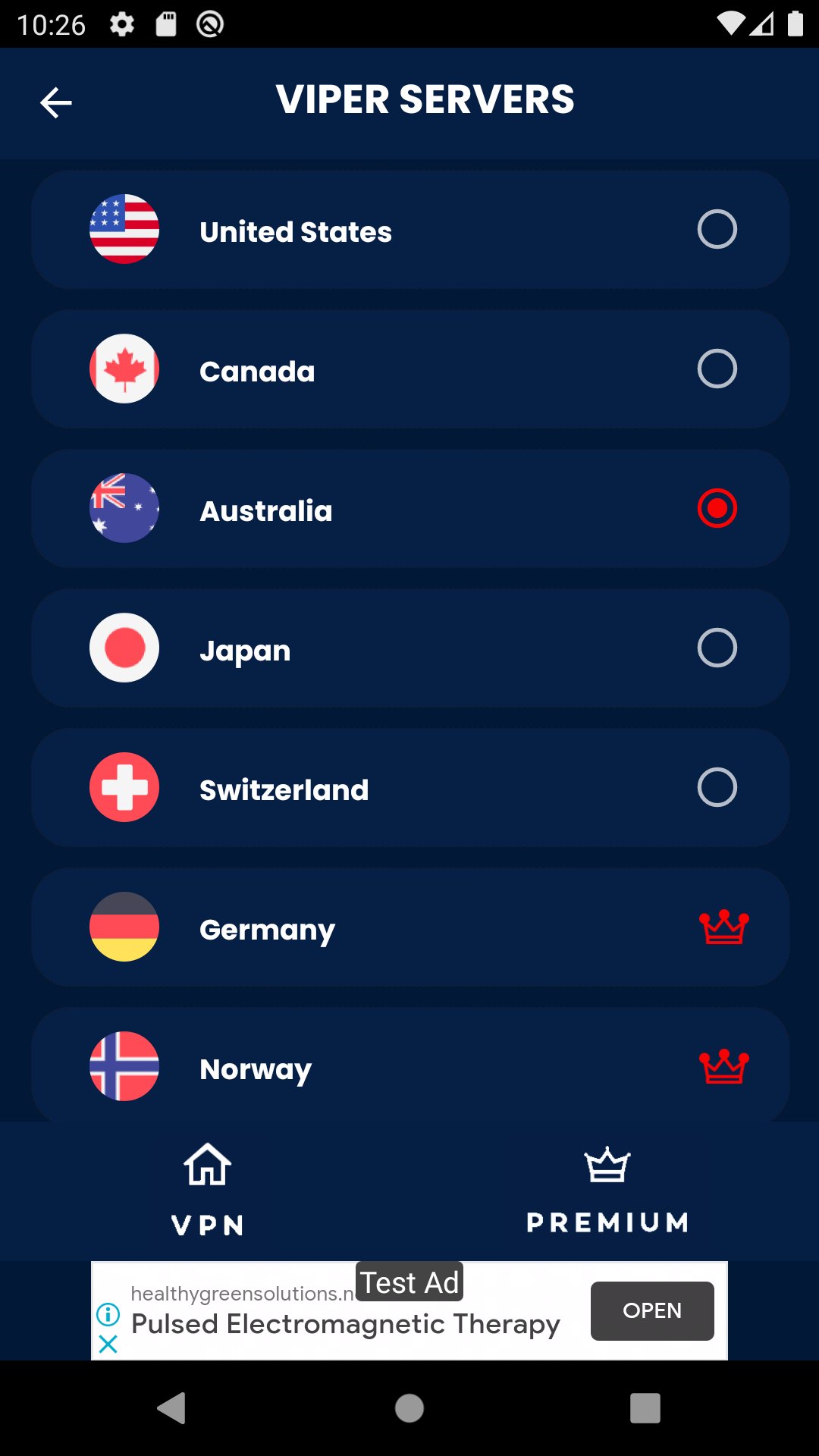This screenshot has height=1456, width=819.
Task: Tap the back arrow on Viper Servers screen
Action: (55, 102)
